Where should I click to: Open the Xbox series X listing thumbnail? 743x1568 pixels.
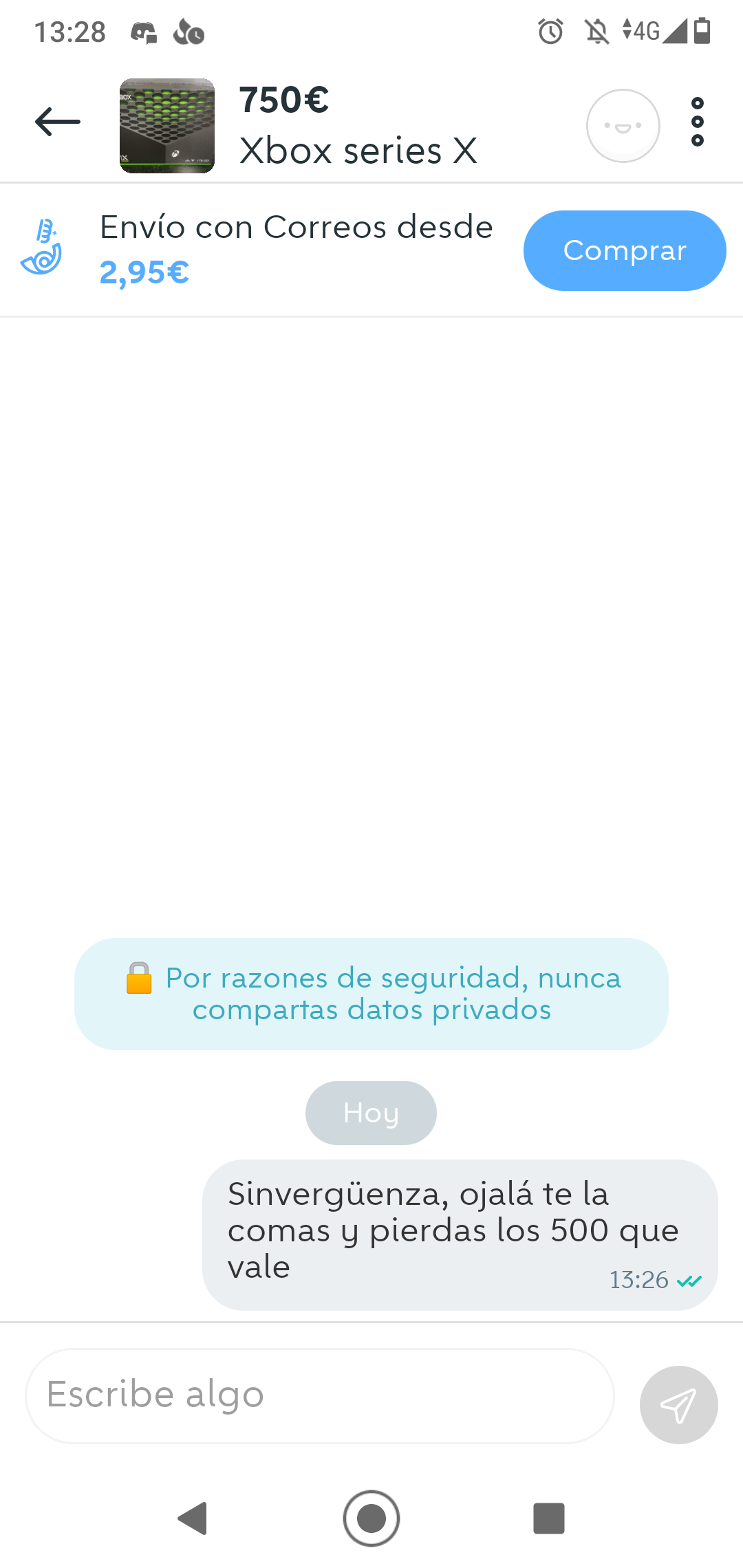click(167, 126)
